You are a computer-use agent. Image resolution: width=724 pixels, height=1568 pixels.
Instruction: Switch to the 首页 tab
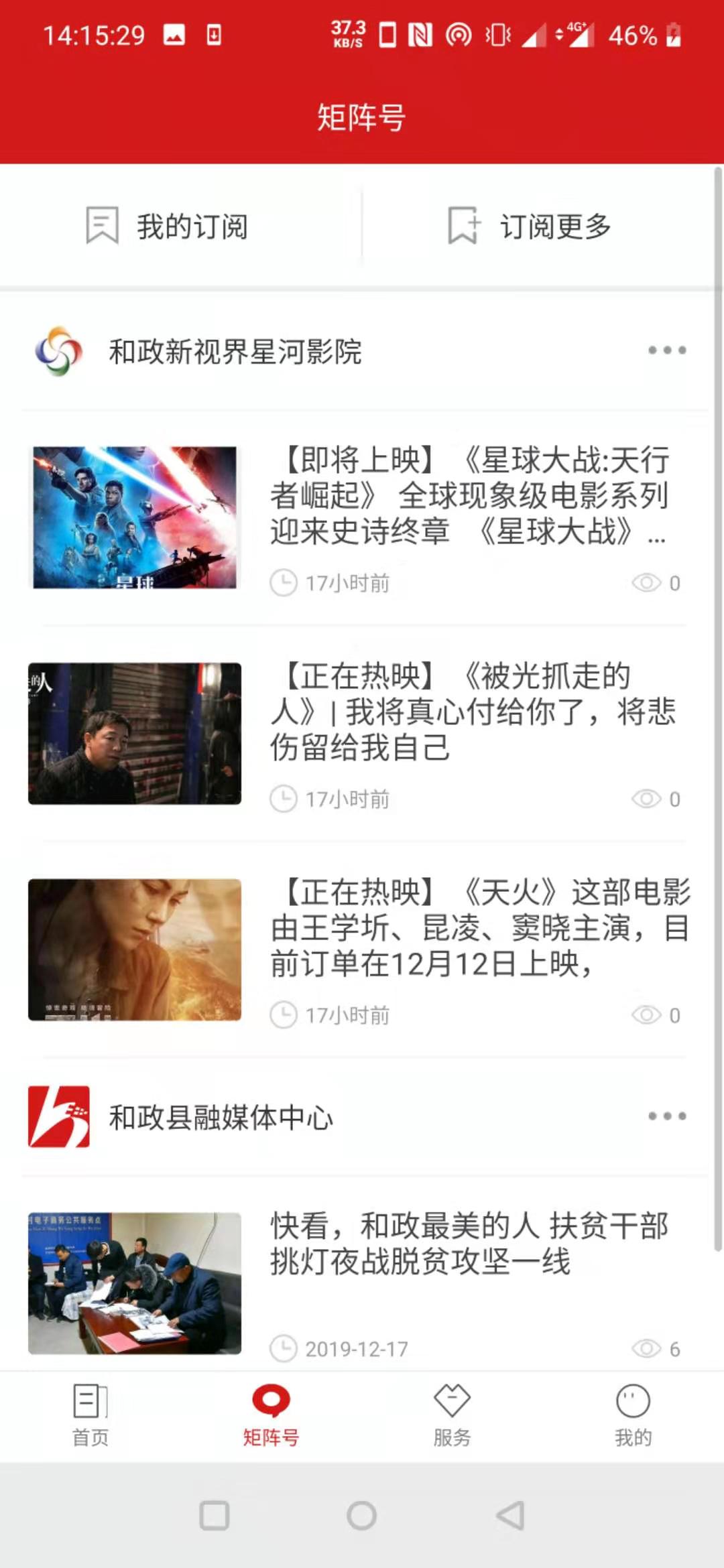pyautogui.click(x=90, y=1415)
